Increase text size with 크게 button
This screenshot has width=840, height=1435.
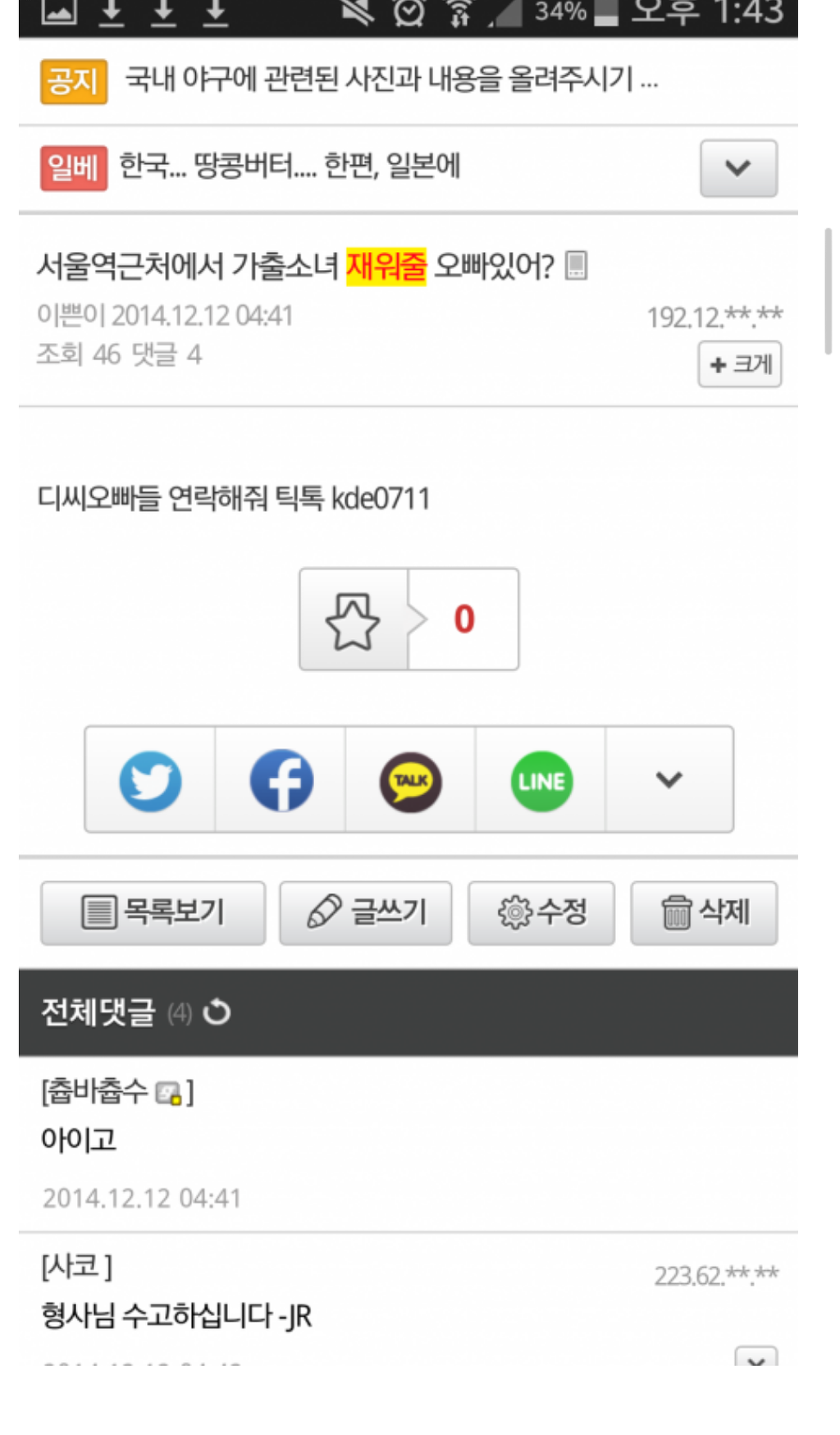click(x=739, y=364)
